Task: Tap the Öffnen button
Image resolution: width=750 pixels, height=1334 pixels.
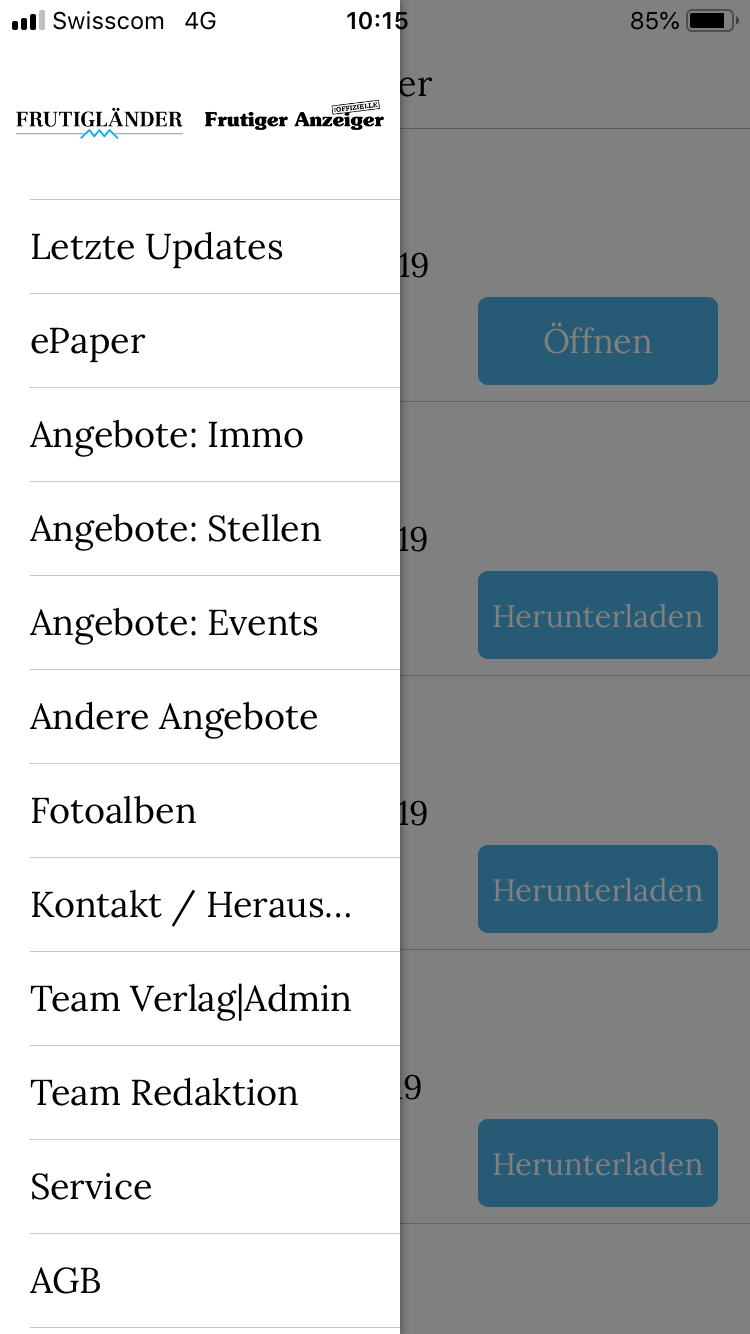Action: (x=598, y=341)
